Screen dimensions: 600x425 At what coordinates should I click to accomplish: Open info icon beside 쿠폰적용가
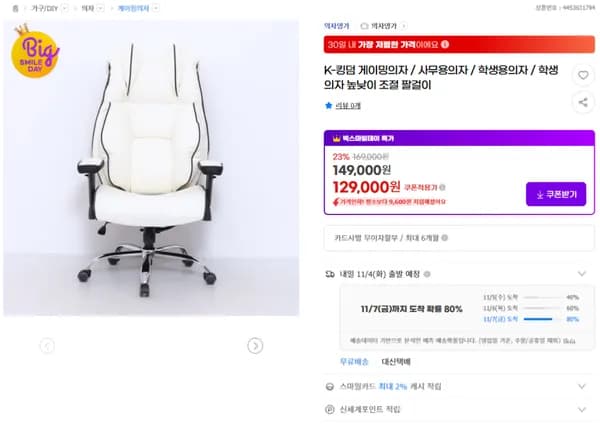[x=443, y=187]
